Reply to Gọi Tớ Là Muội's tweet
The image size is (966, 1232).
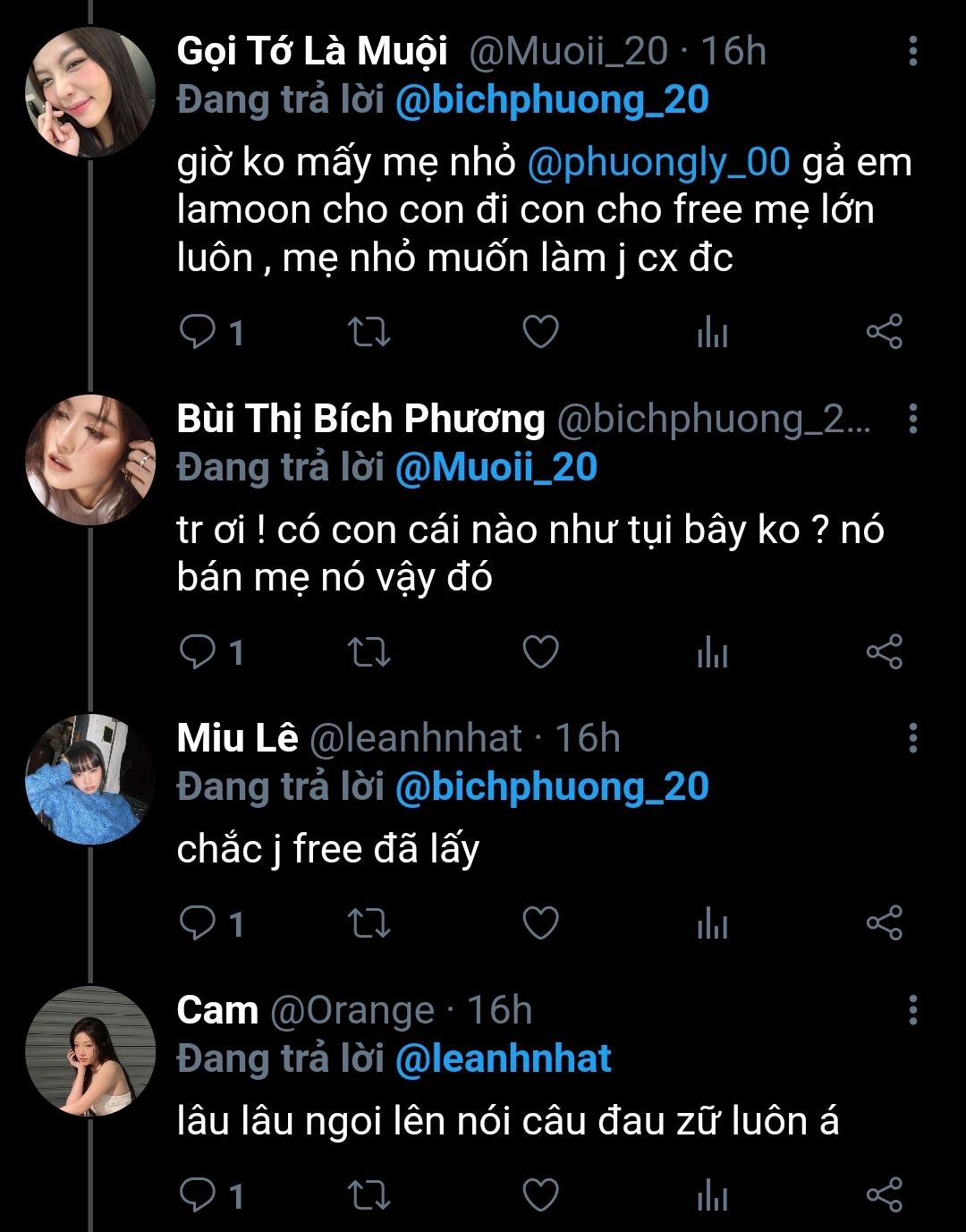click(197, 333)
